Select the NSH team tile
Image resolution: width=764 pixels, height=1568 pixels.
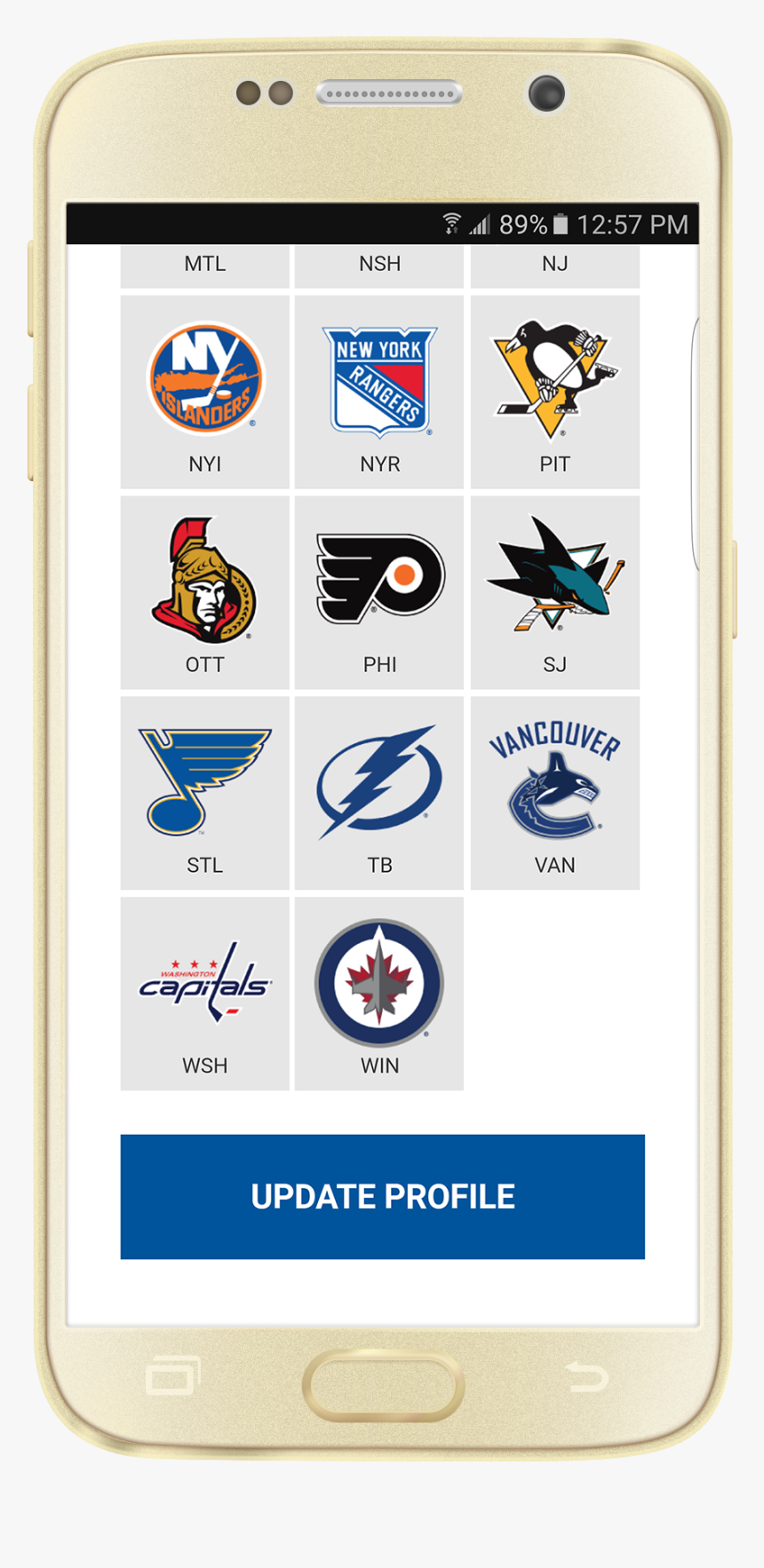(x=379, y=265)
